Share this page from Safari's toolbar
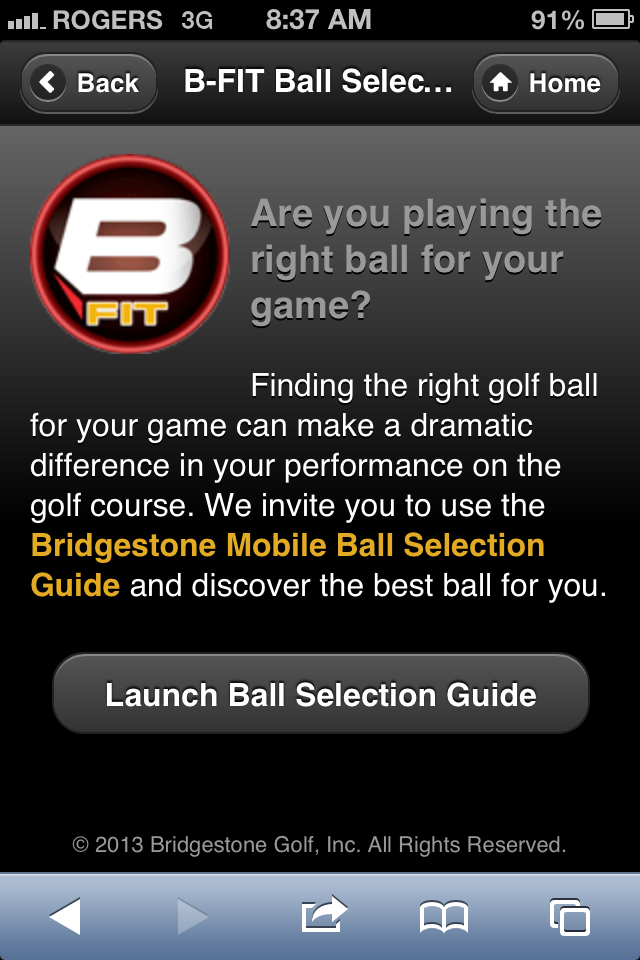The image size is (640, 960). (323, 915)
